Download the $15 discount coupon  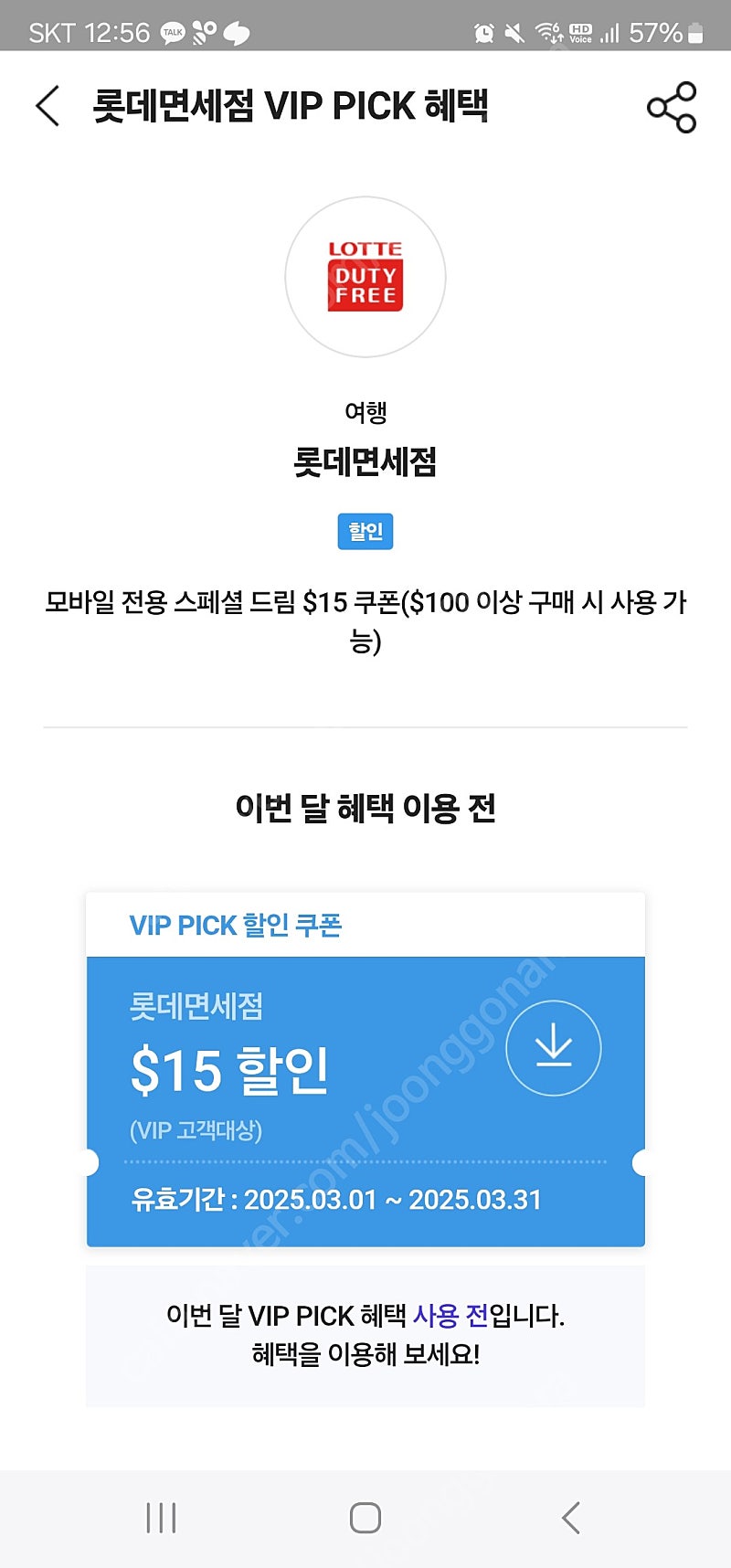553,1047
